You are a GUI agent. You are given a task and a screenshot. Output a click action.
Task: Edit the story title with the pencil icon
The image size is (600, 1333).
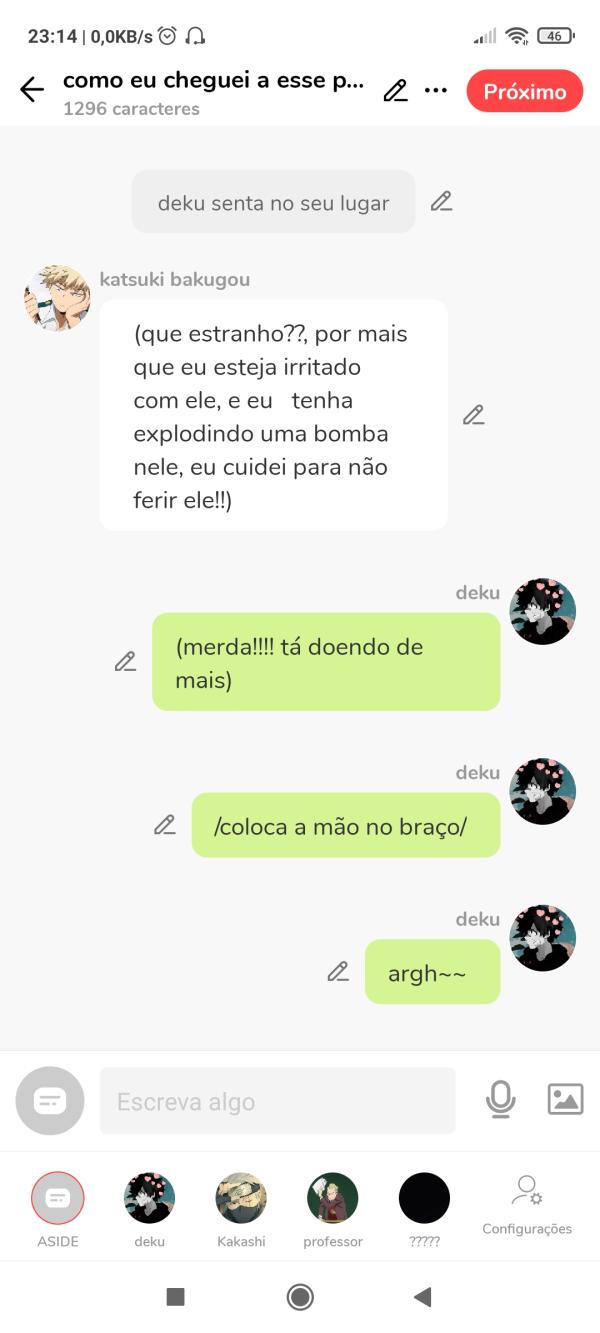point(395,91)
